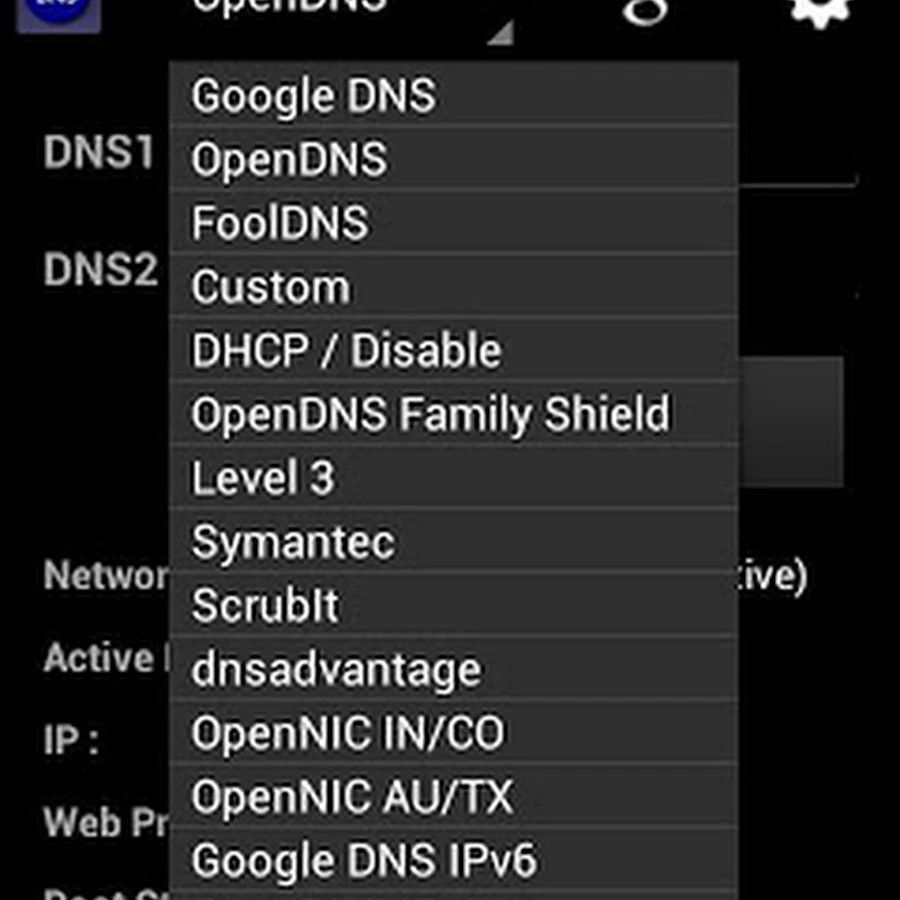Select OpenDNS Family Shield
This screenshot has height=900, width=900.
[453, 415]
